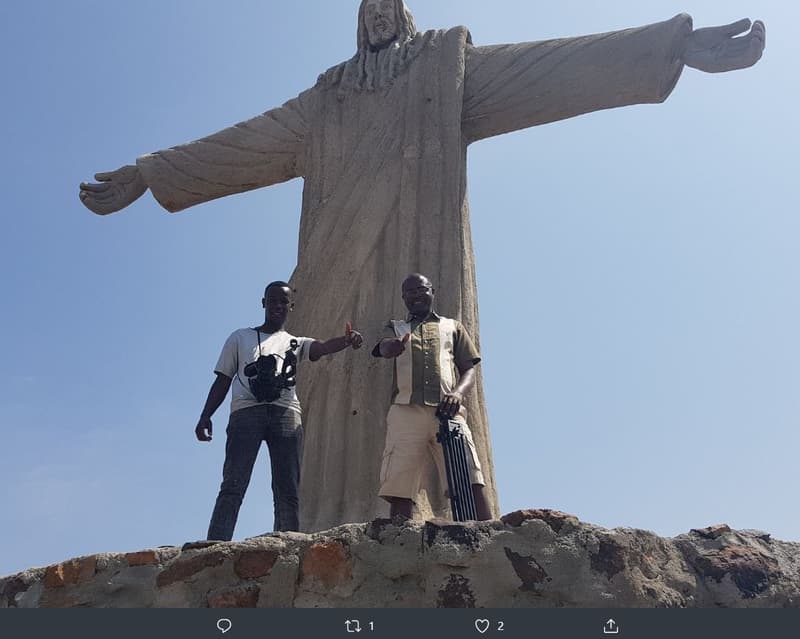Open the statue photo in full view

point(400,300)
